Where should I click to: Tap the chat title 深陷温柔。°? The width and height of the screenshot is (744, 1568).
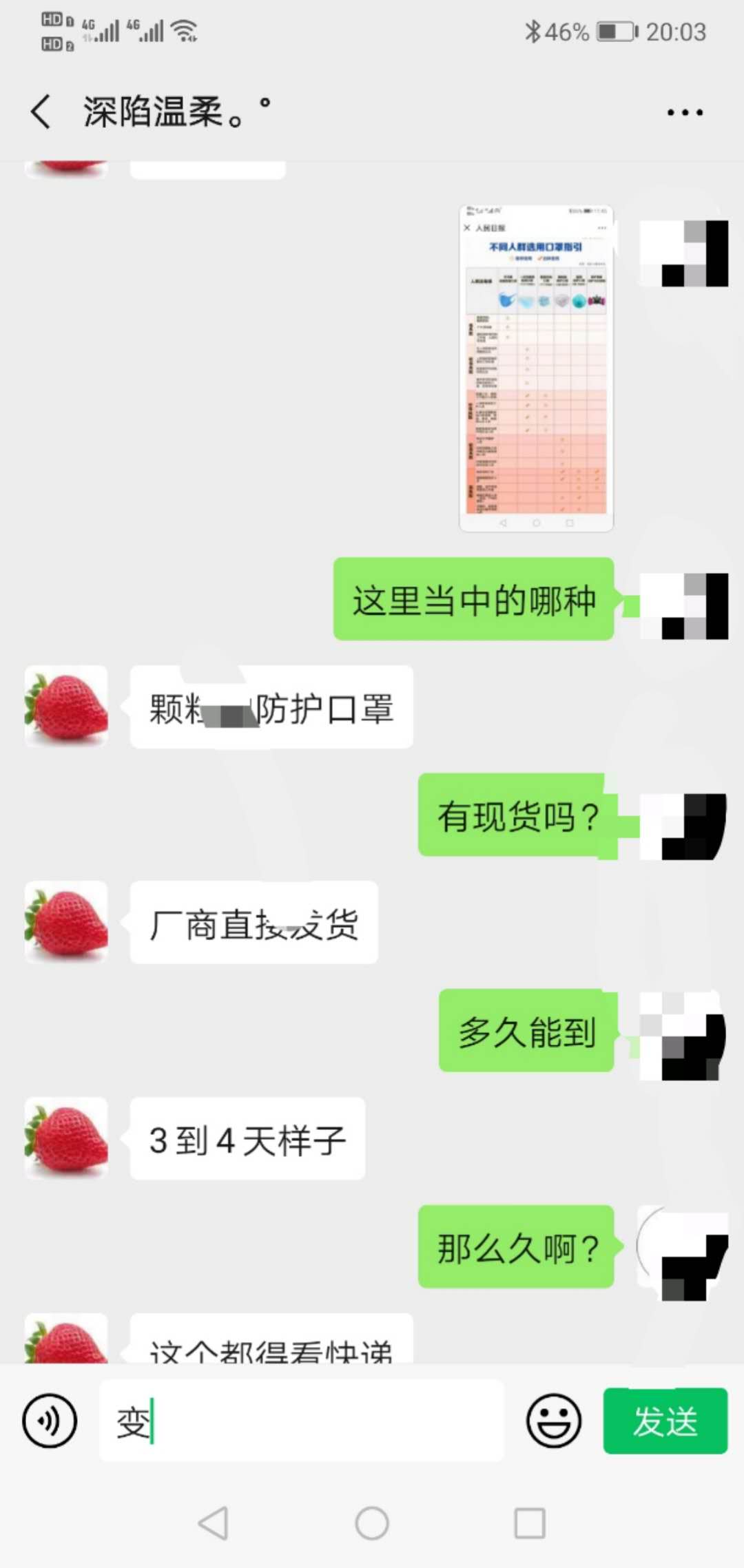[171, 112]
